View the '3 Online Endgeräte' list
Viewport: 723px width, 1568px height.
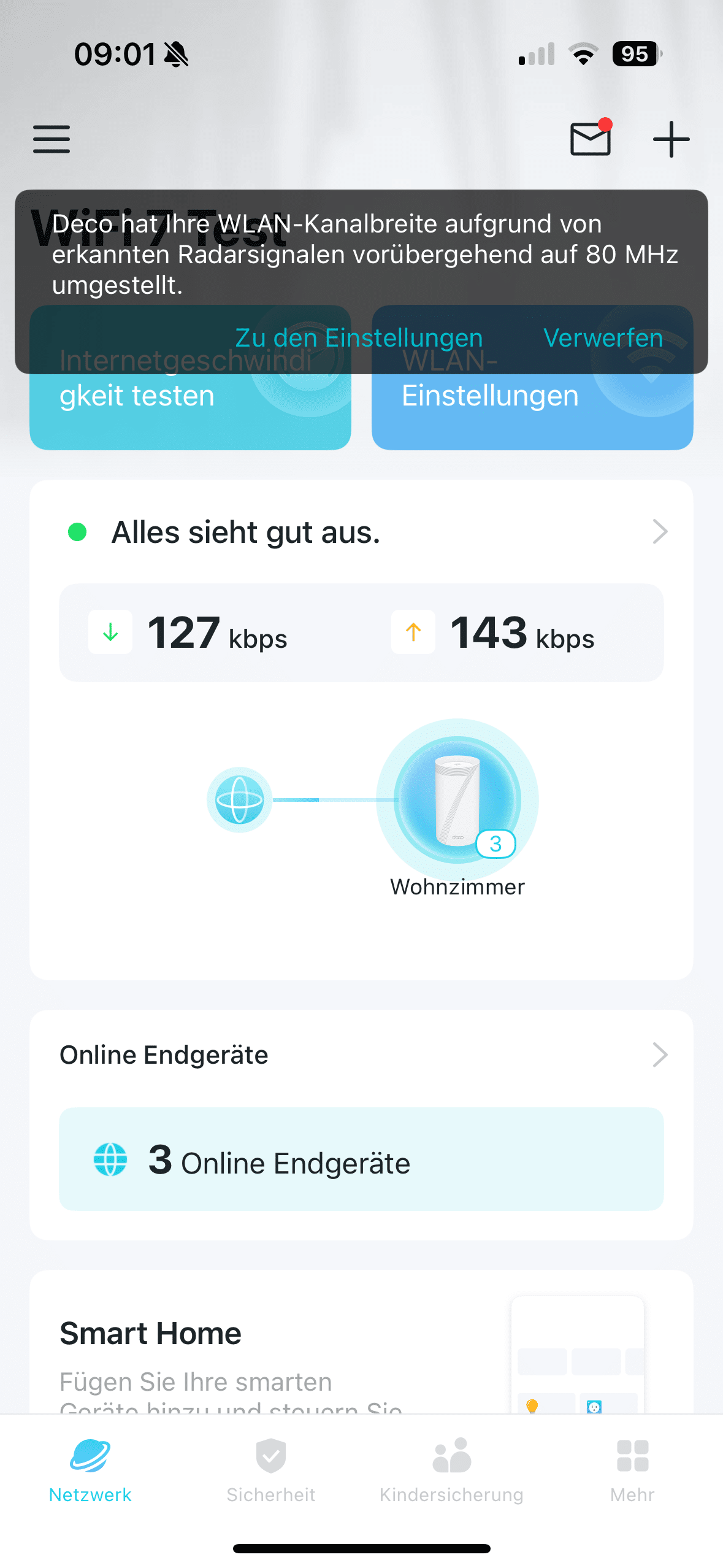point(362,1159)
